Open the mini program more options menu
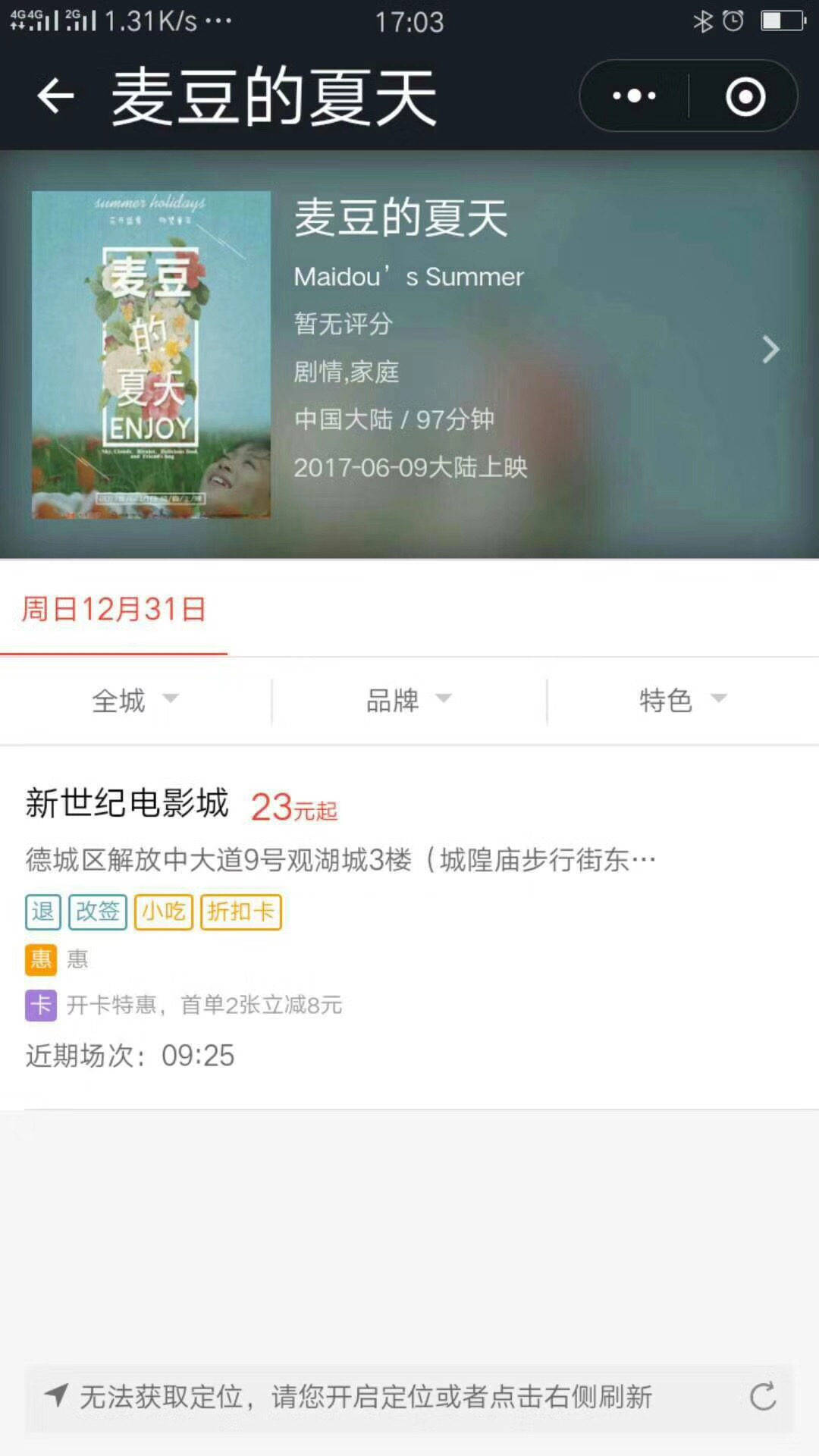The image size is (819, 1456). click(x=634, y=96)
